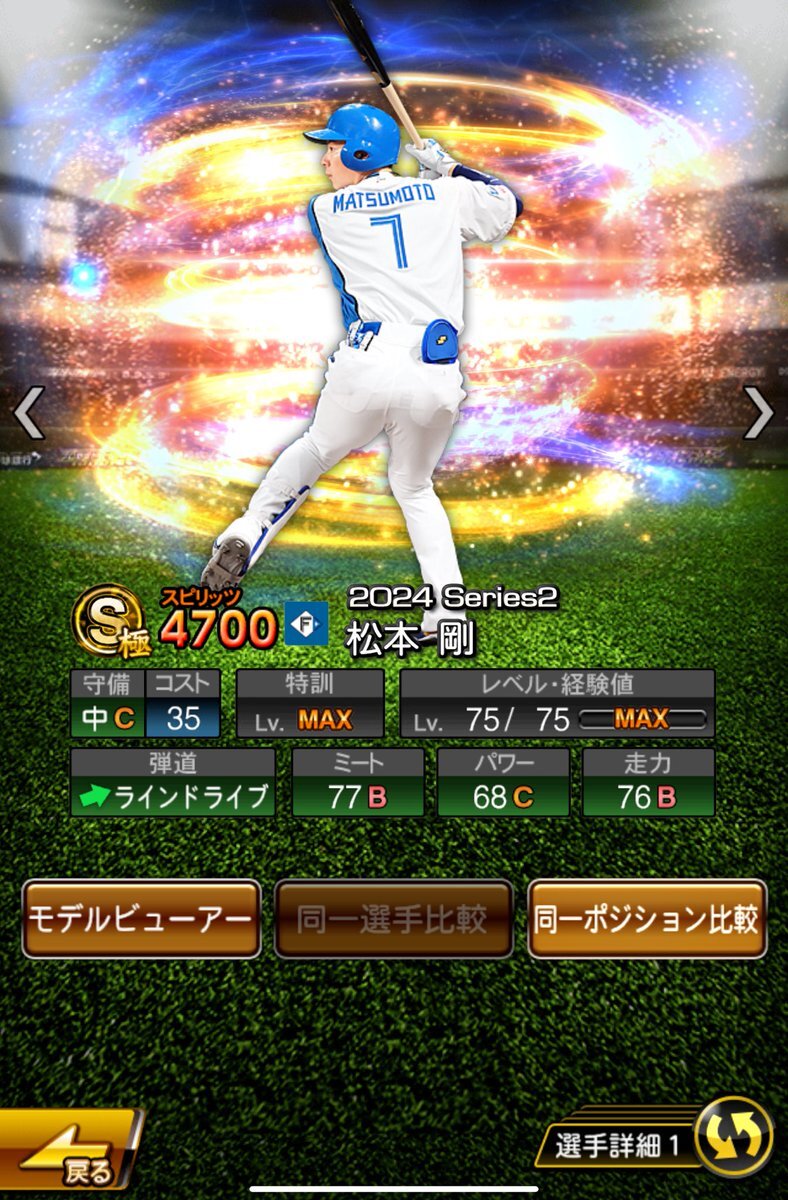Open the モデルビューアー model viewer

coord(141,919)
